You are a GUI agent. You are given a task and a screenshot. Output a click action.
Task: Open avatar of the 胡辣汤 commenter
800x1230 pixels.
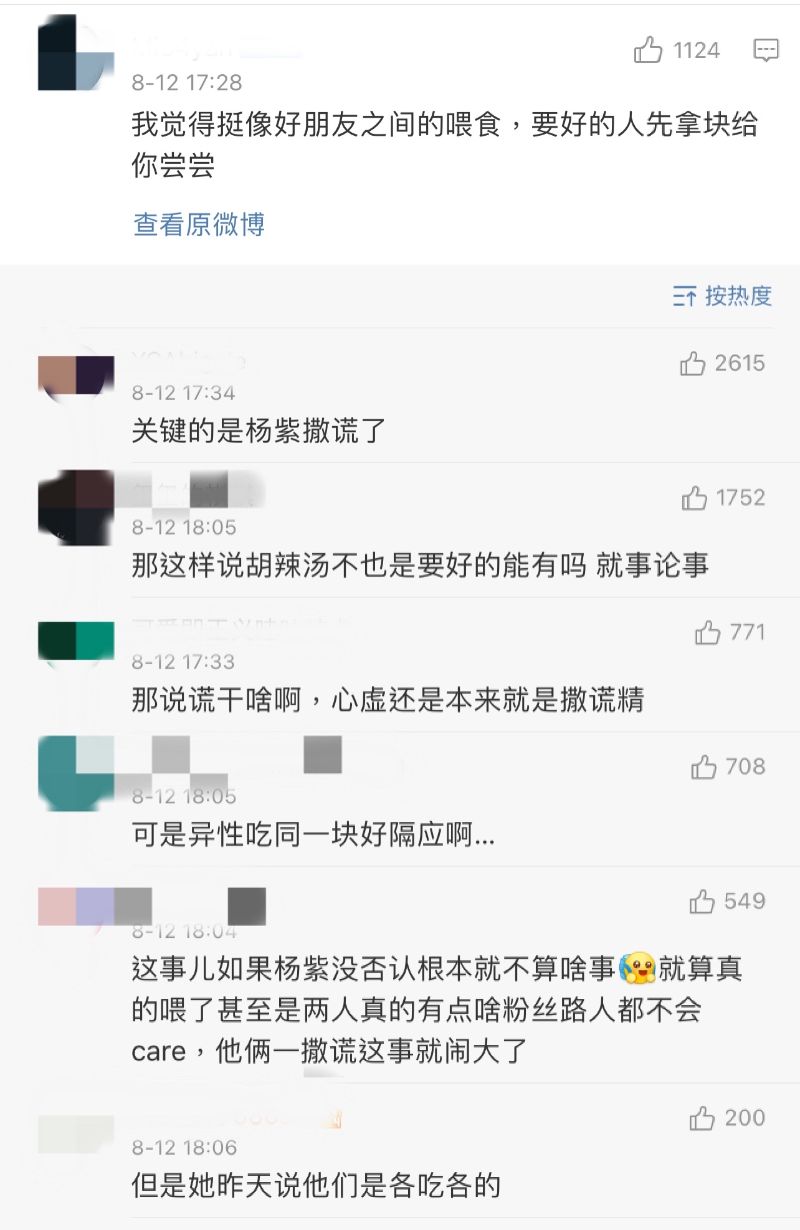coord(75,508)
